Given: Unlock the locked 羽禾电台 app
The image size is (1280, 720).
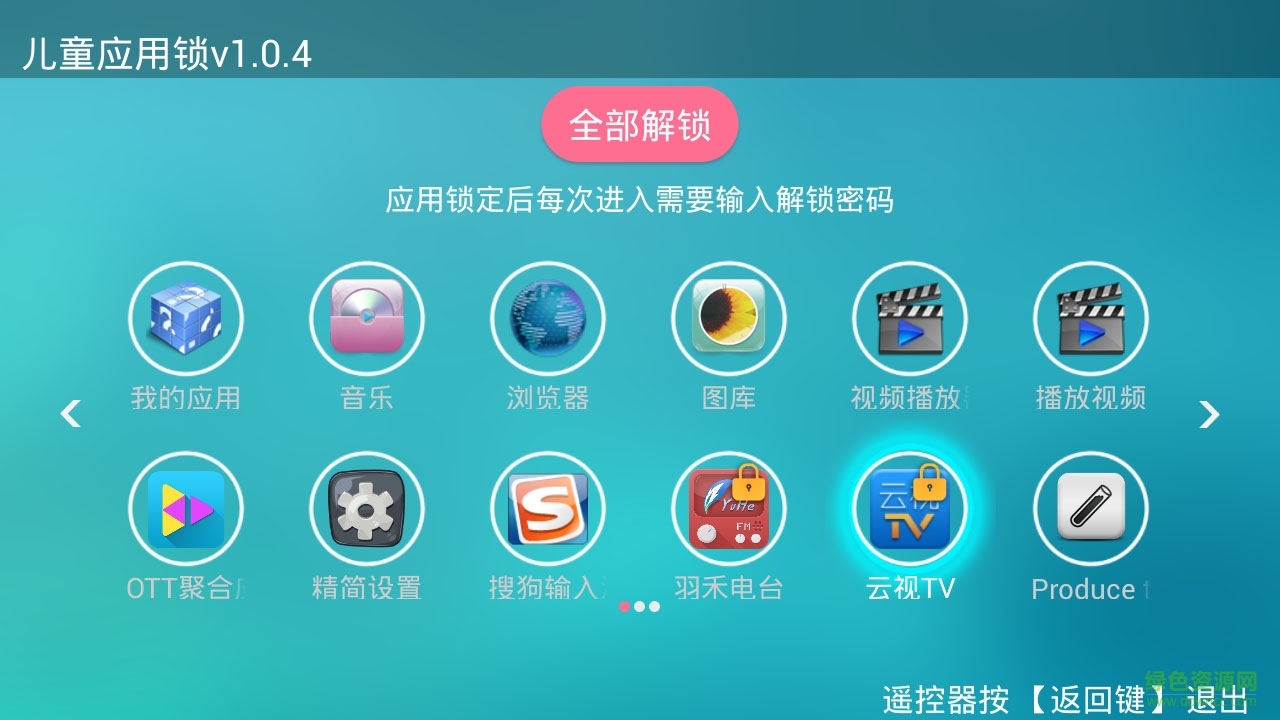Looking at the screenshot, I should (x=728, y=509).
